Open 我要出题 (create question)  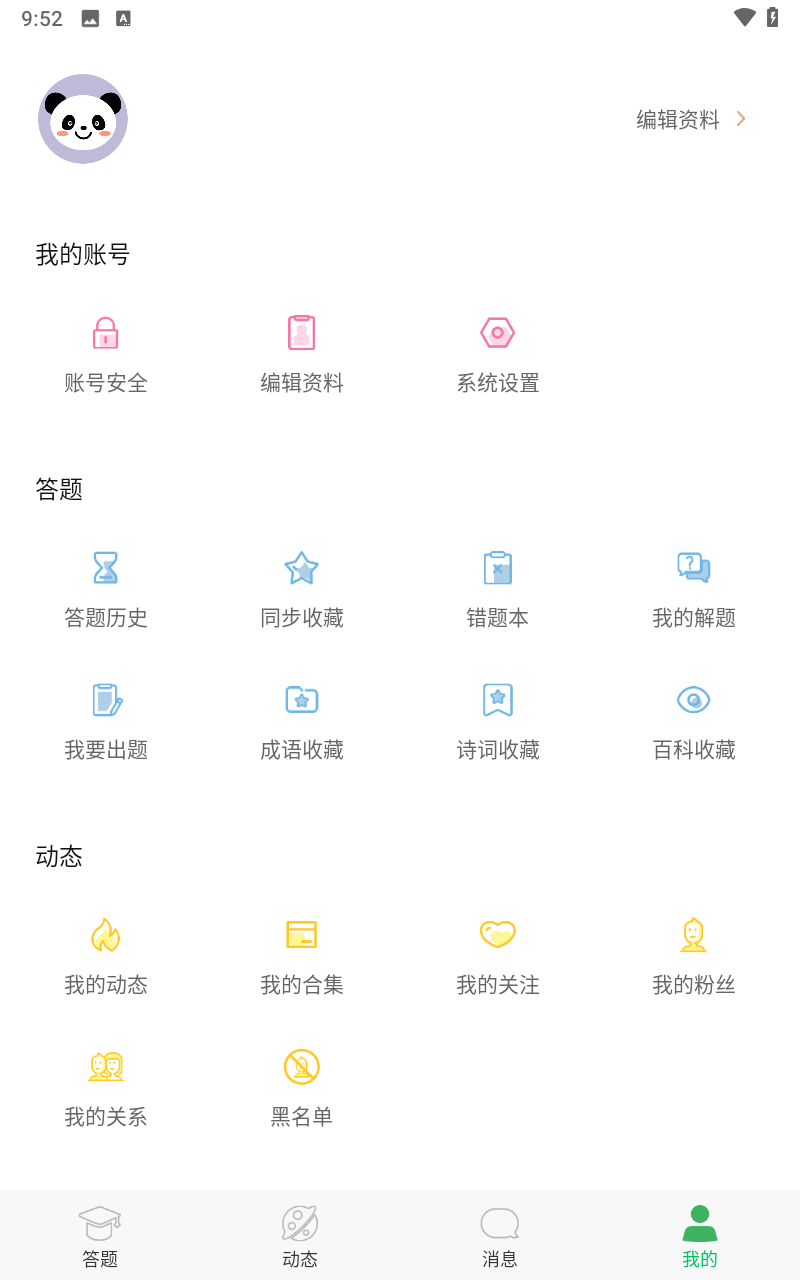pyautogui.click(x=105, y=722)
